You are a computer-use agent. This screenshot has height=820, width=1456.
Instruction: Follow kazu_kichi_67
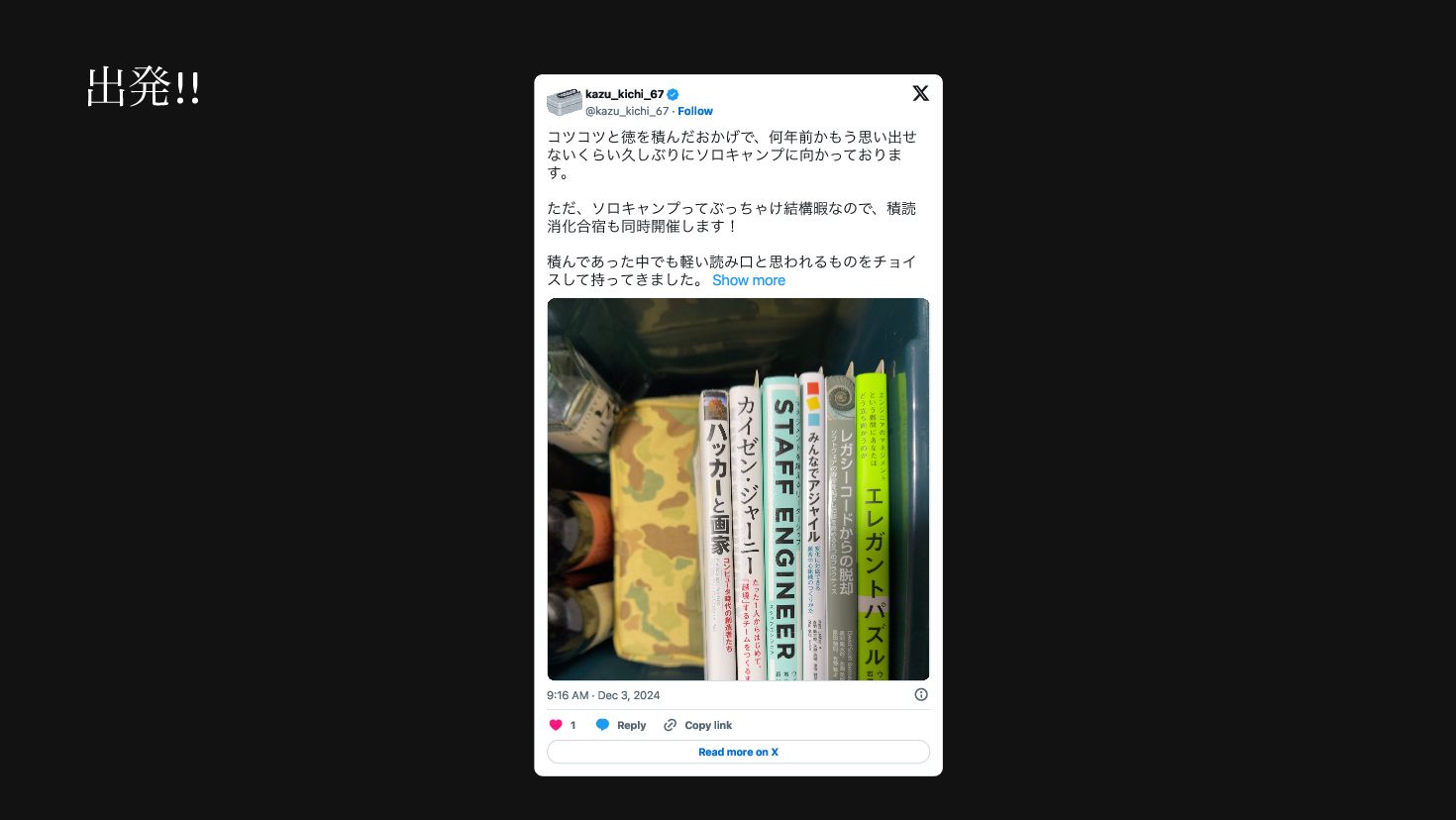coord(694,111)
